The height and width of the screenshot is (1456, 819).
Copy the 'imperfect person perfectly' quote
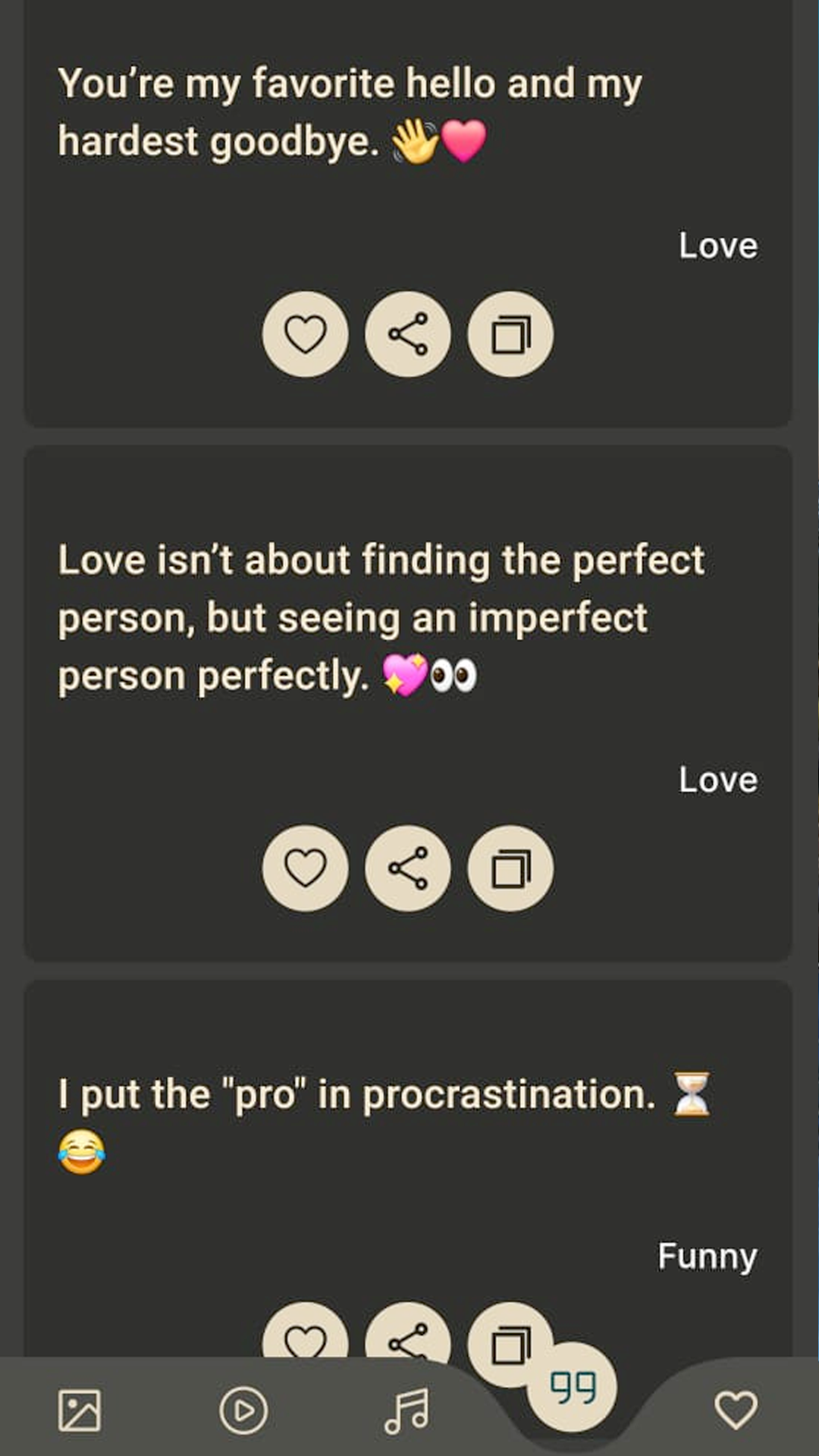pos(510,868)
